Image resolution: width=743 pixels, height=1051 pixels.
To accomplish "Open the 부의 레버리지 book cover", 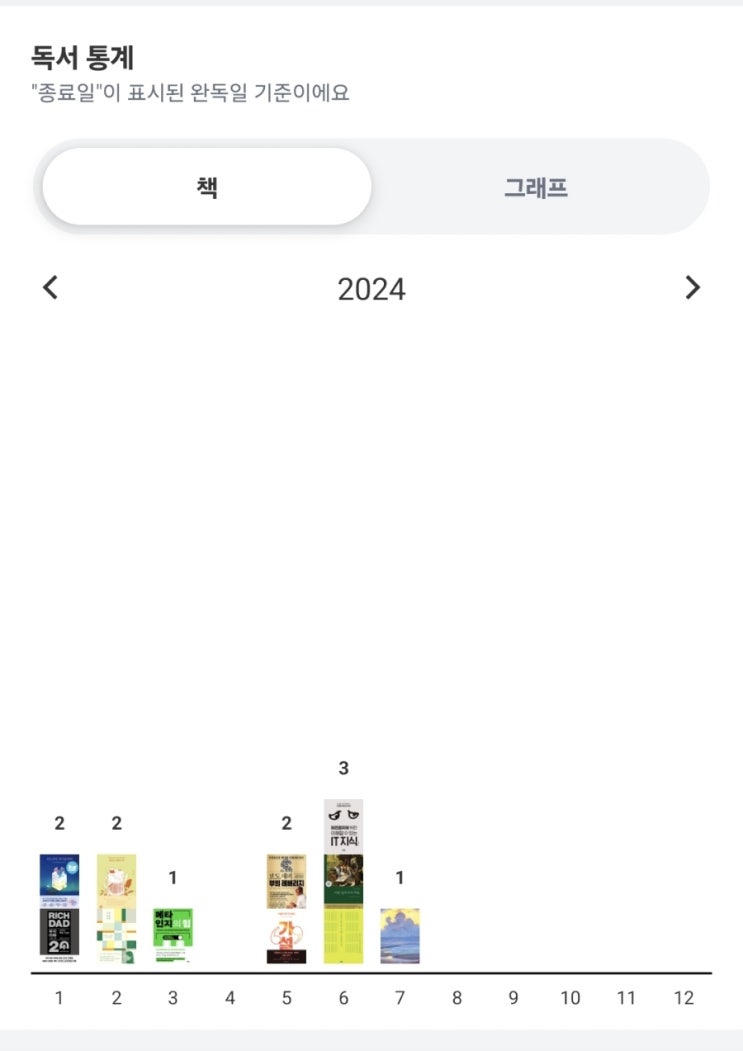I will point(286,881).
